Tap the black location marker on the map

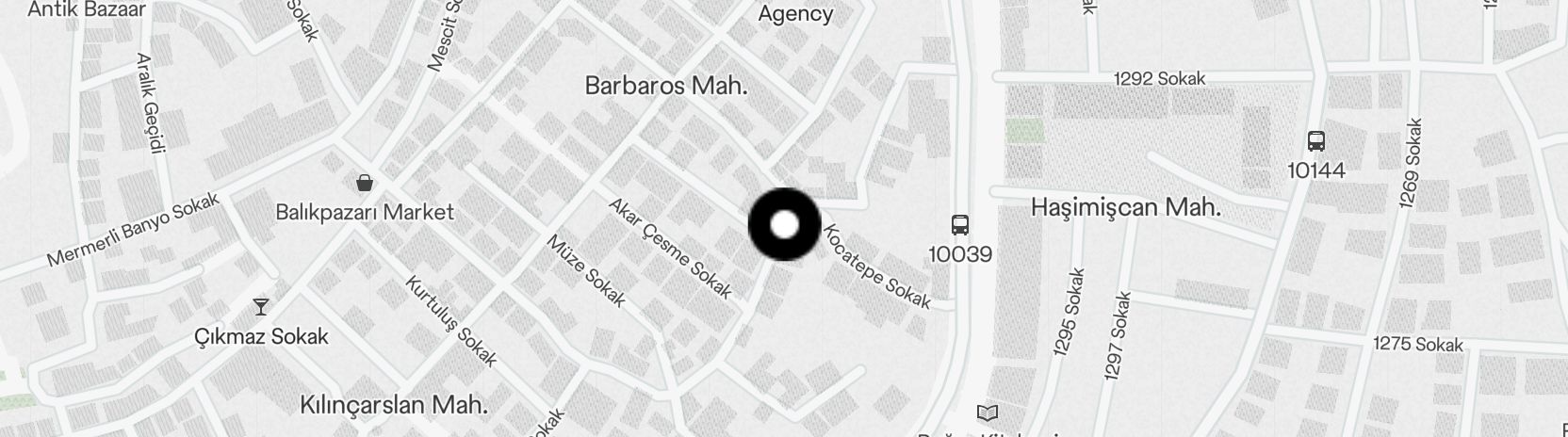(x=784, y=225)
